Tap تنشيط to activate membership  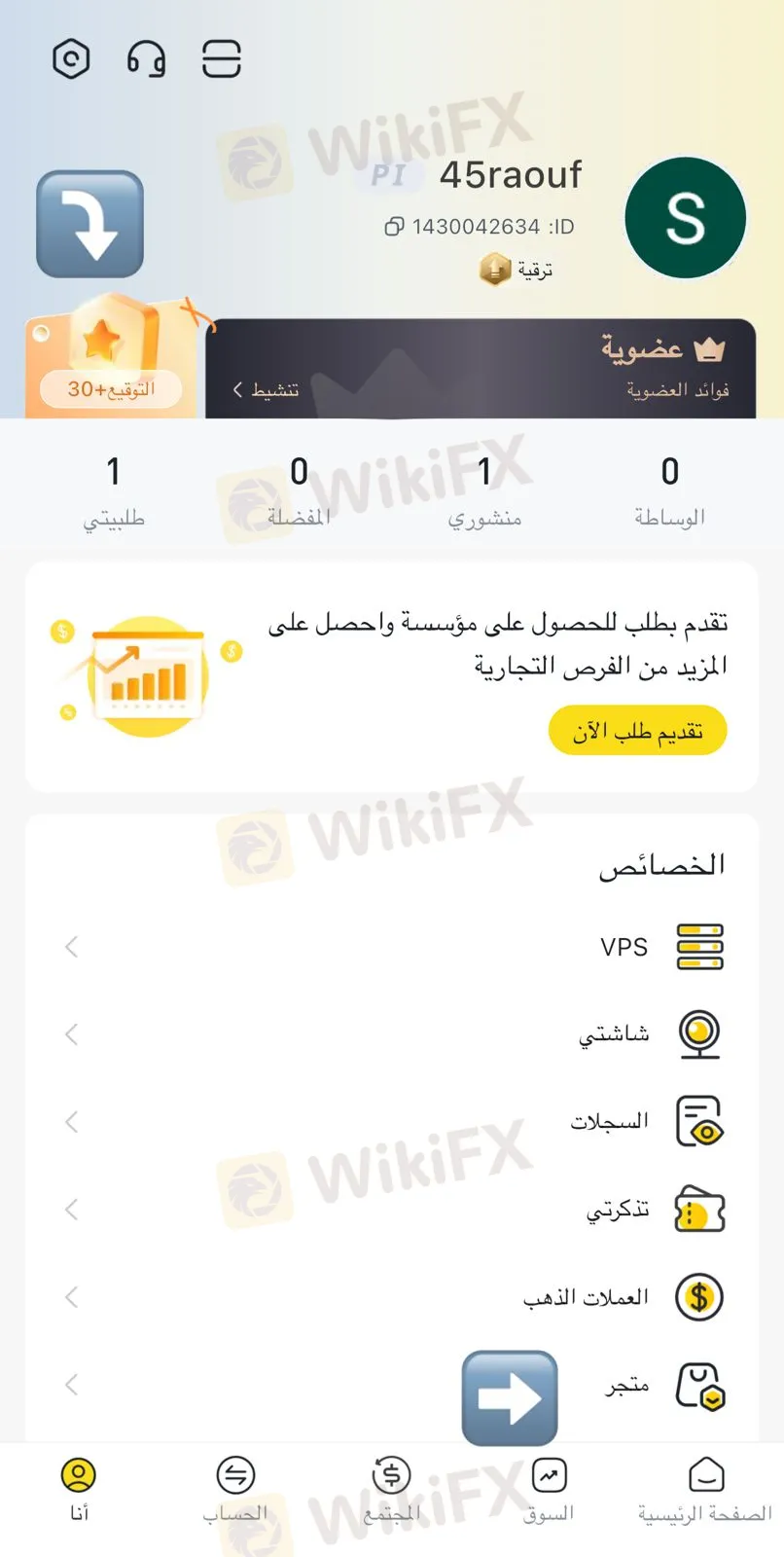(x=266, y=390)
